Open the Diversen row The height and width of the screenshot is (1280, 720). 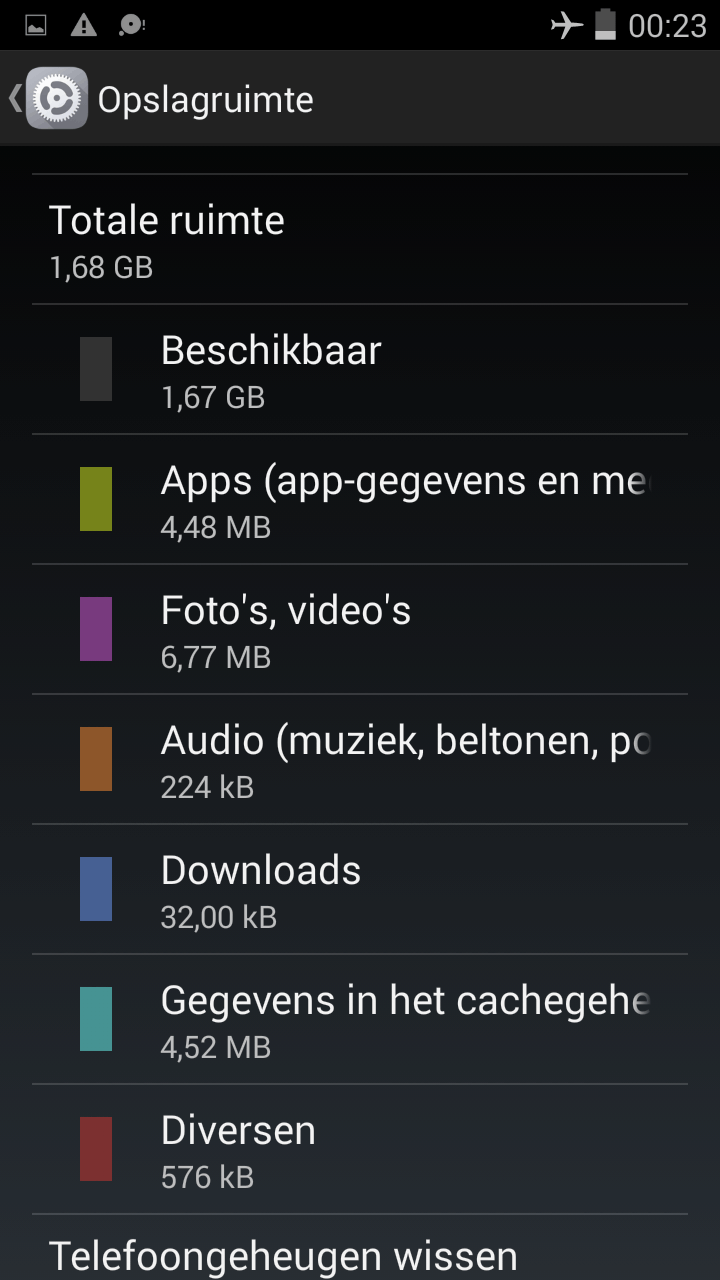360,1149
